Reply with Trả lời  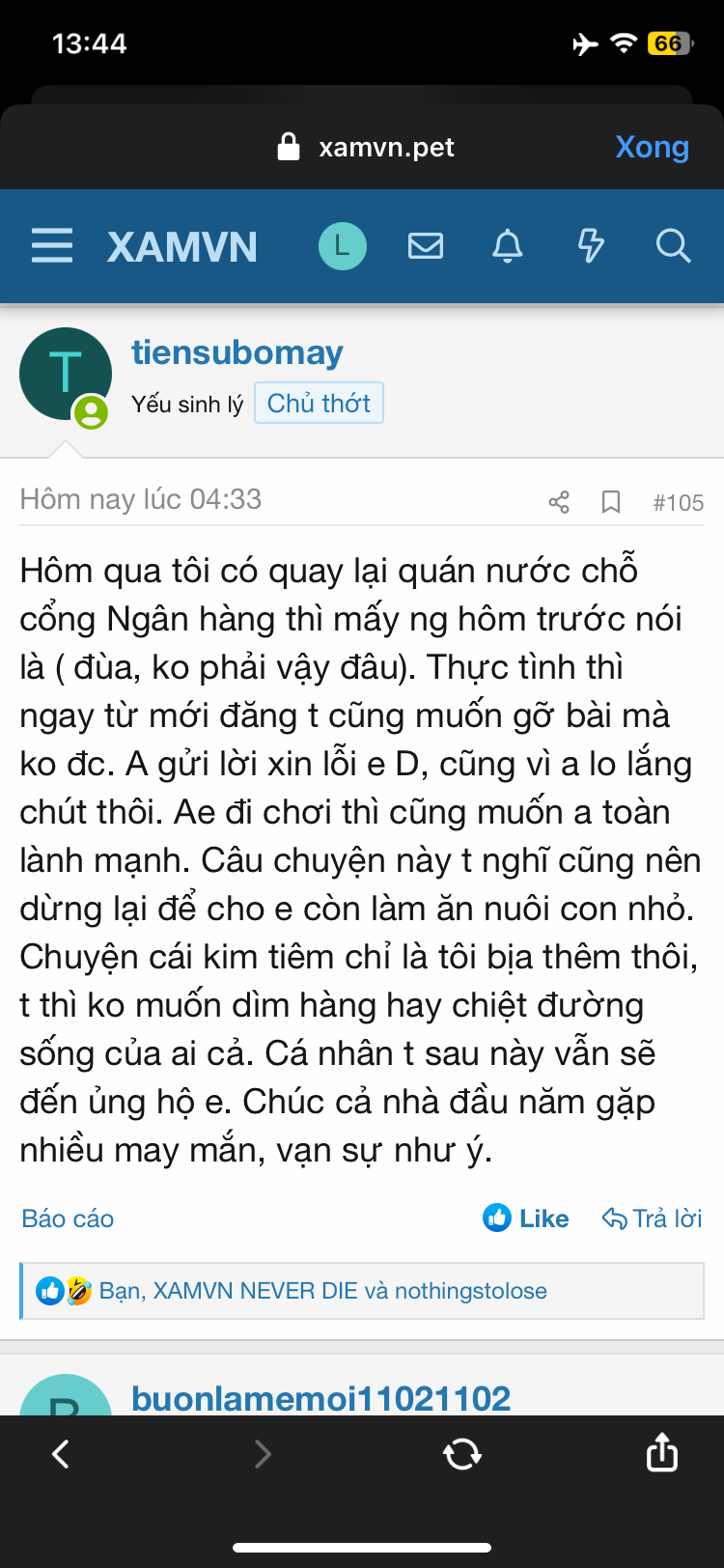tap(653, 1218)
